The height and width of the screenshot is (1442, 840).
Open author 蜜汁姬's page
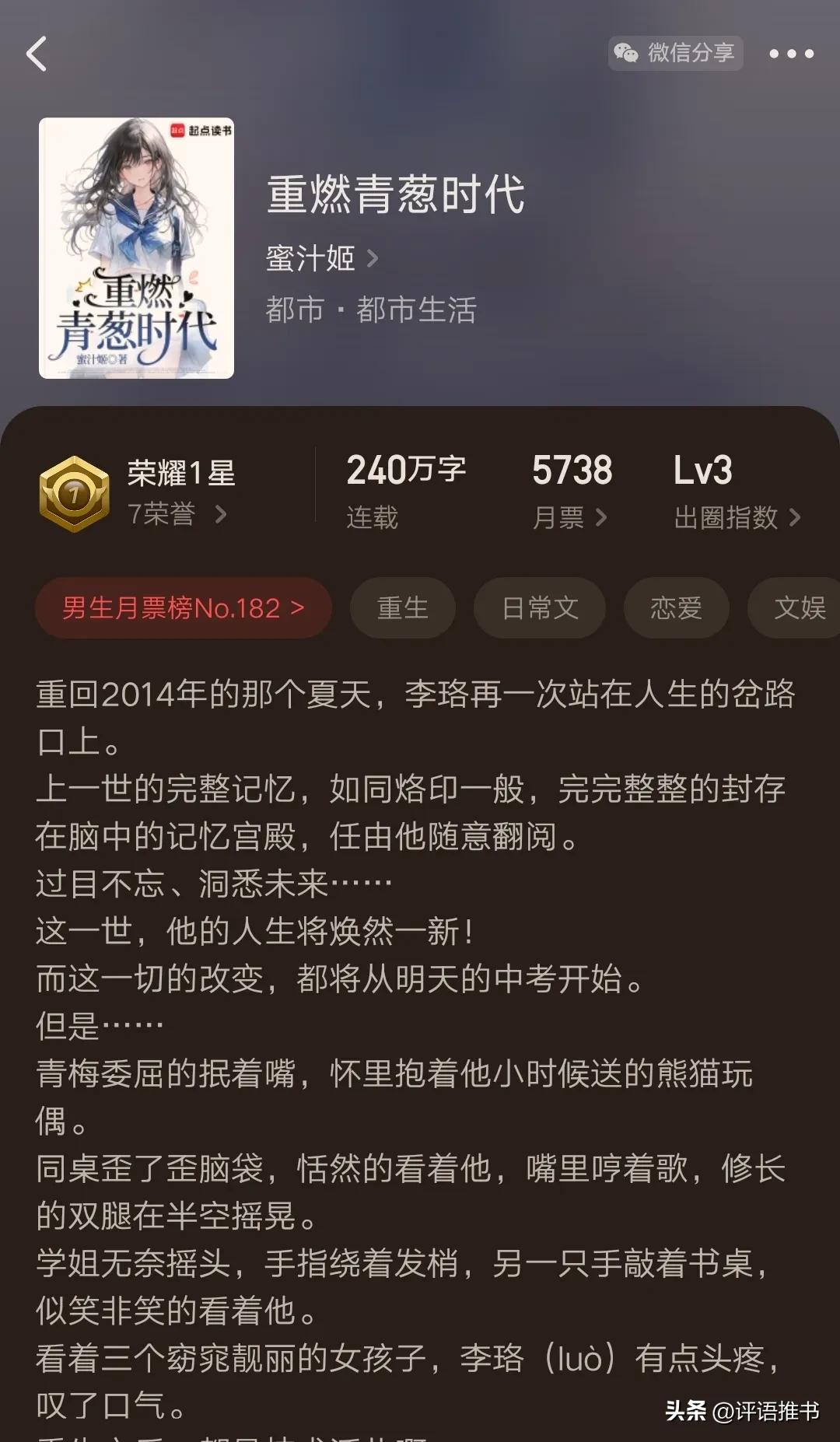click(x=322, y=258)
